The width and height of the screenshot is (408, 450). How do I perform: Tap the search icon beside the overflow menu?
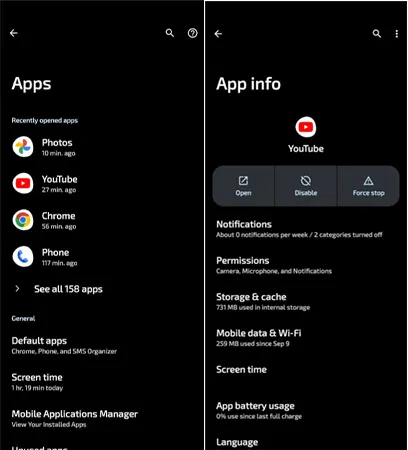point(377,34)
